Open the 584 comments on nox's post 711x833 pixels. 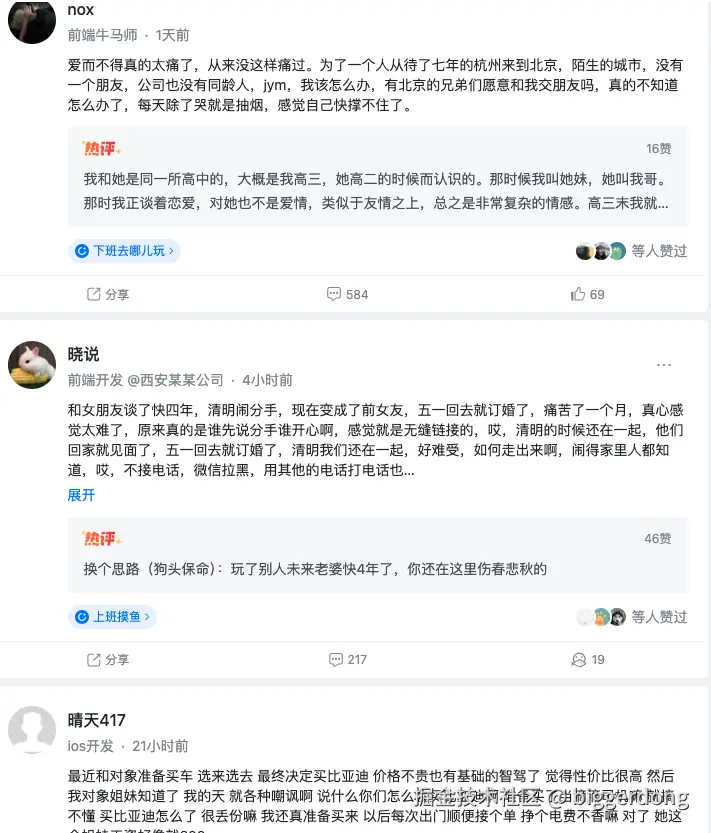click(x=347, y=294)
